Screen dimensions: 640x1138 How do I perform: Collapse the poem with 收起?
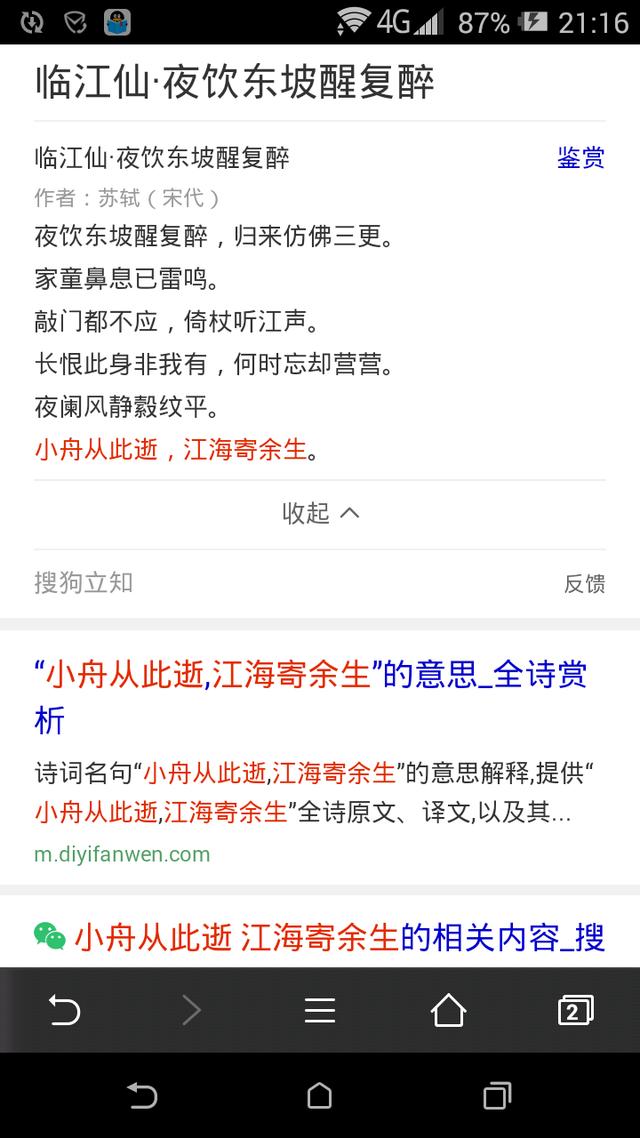pyautogui.click(x=320, y=513)
